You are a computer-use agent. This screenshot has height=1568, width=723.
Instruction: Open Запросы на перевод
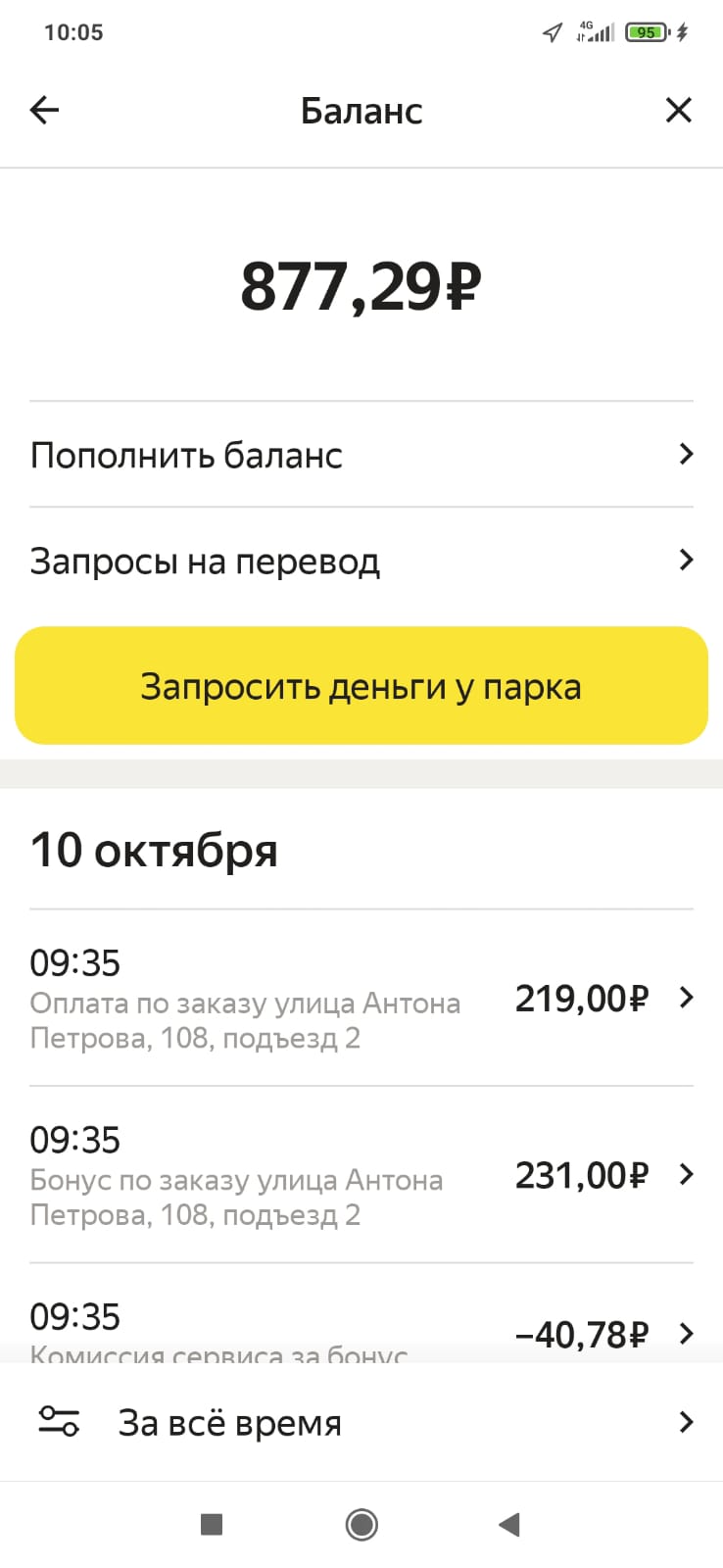361,561
